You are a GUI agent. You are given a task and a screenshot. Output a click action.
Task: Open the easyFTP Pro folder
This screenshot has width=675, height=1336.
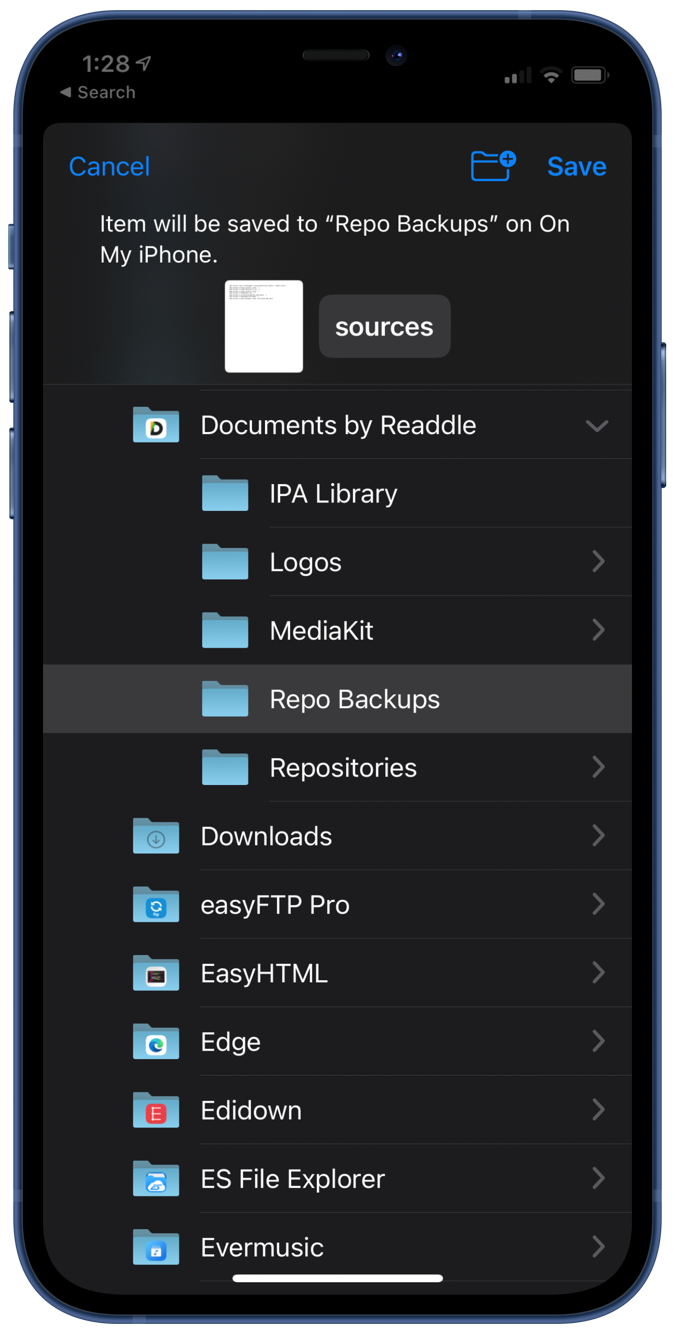coord(337,905)
